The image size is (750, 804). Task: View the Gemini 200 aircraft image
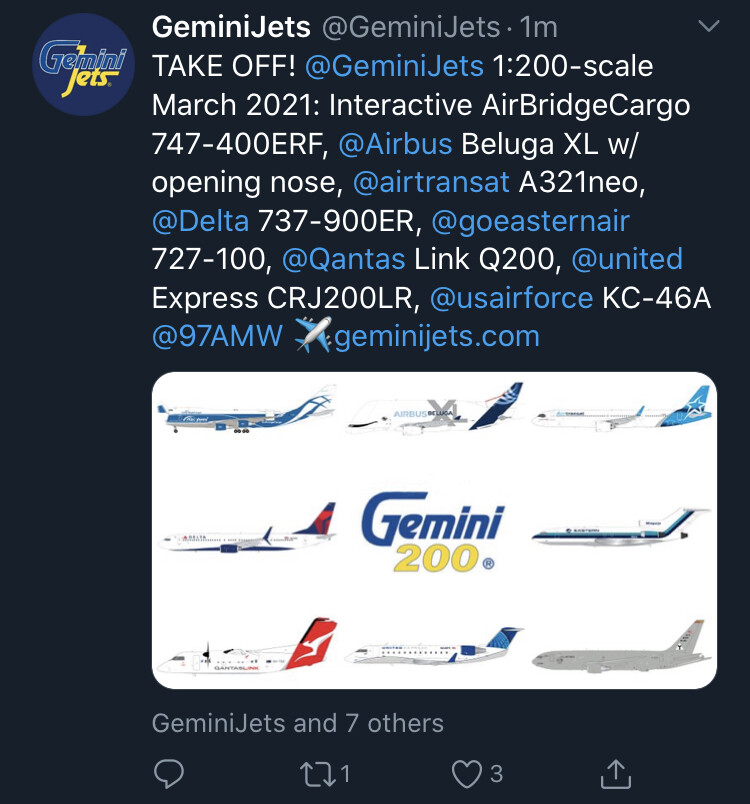tap(434, 530)
